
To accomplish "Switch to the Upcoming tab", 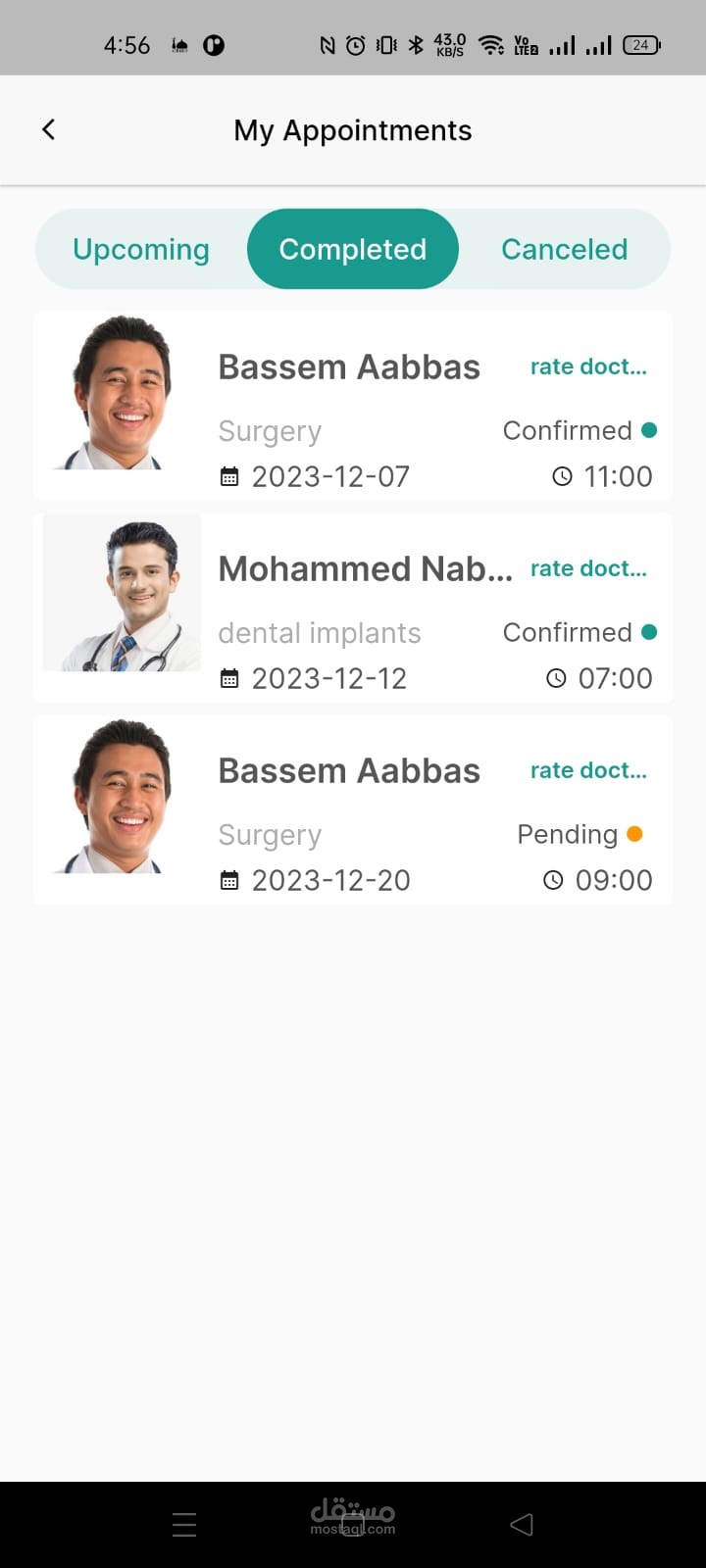I will pyautogui.click(x=141, y=249).
